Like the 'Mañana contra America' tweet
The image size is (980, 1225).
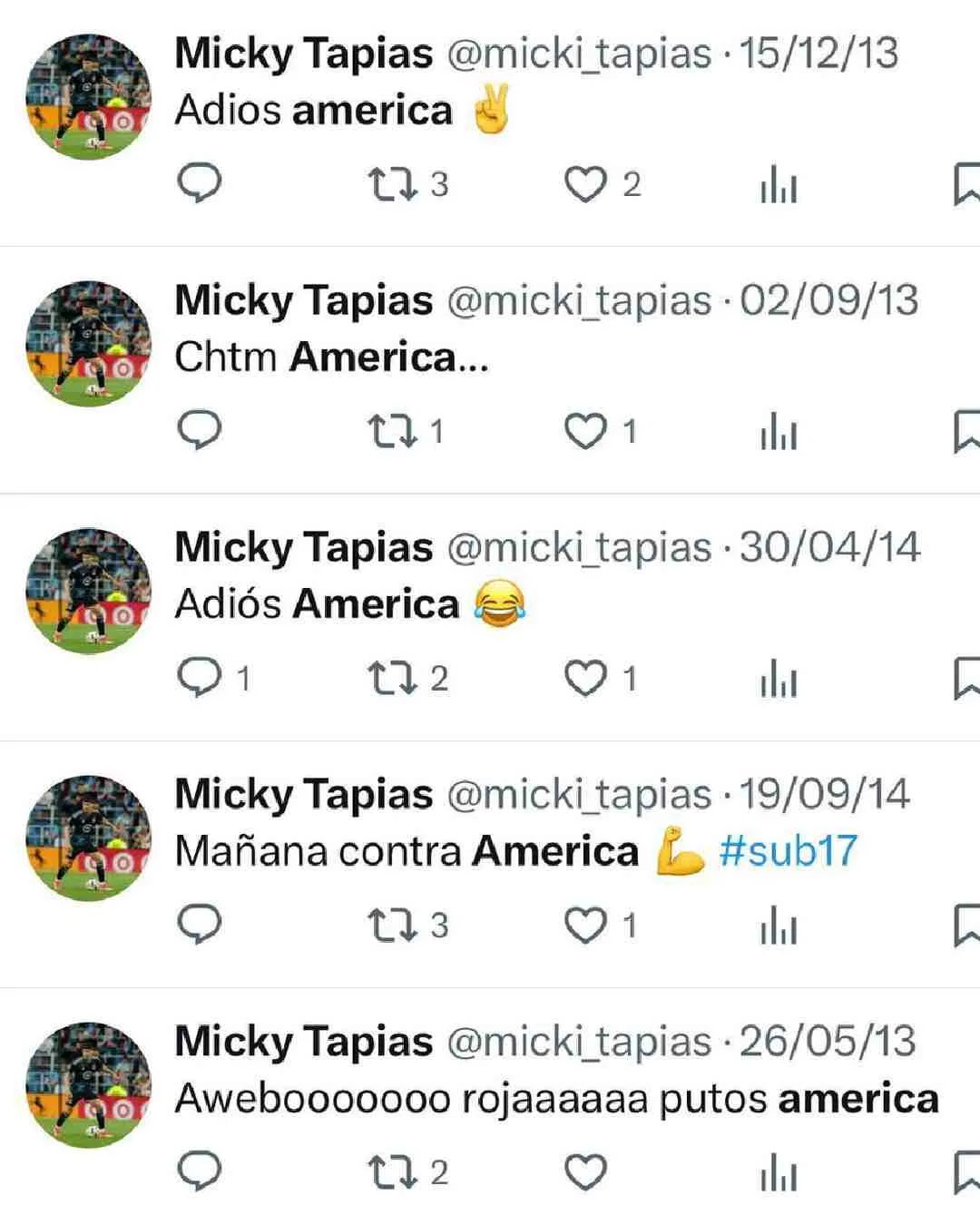(585, 925)
